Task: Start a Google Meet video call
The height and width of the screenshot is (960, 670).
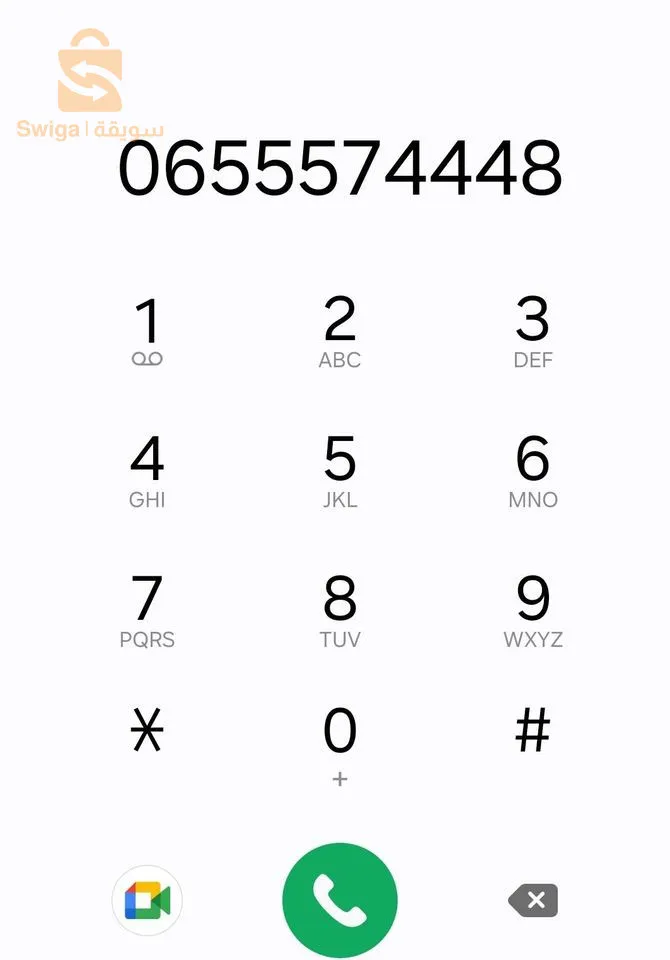Action: point(147,901)
